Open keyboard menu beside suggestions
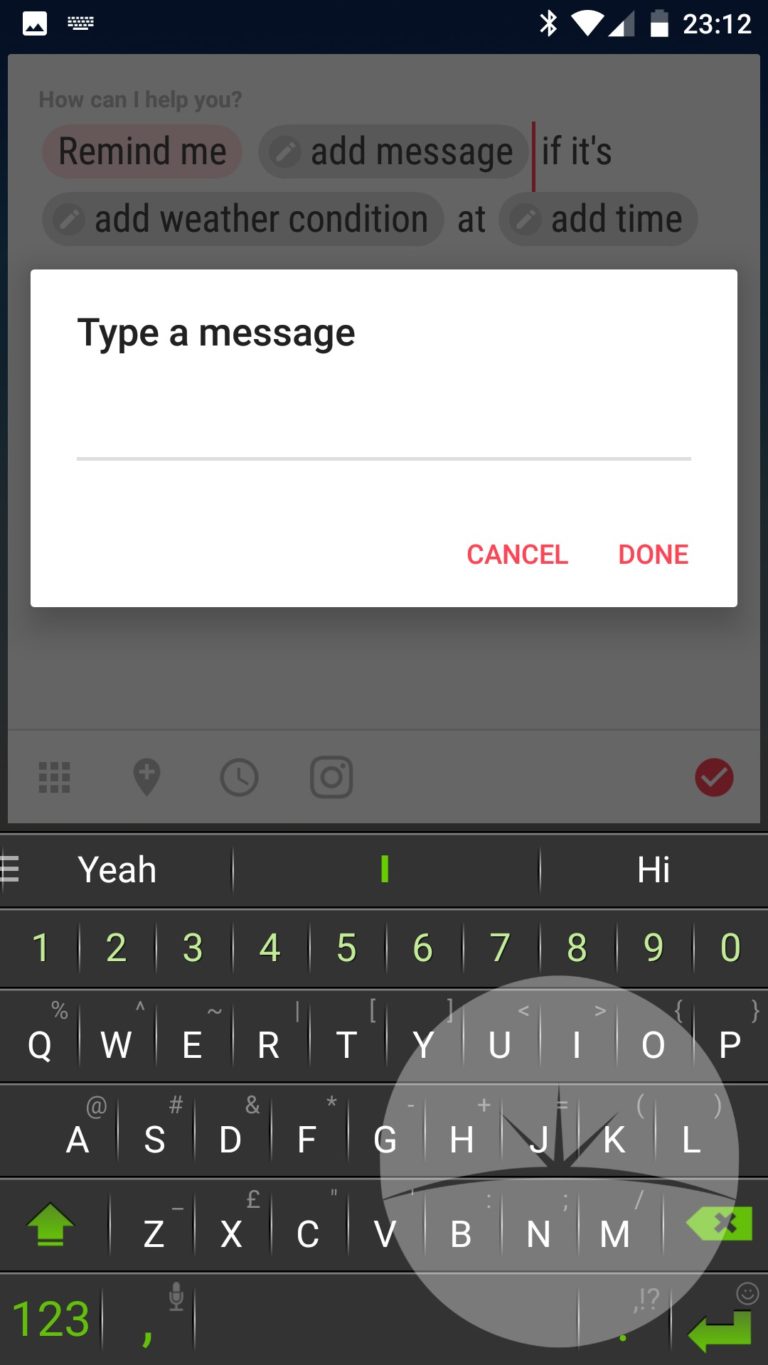 (x=11, y=869)
